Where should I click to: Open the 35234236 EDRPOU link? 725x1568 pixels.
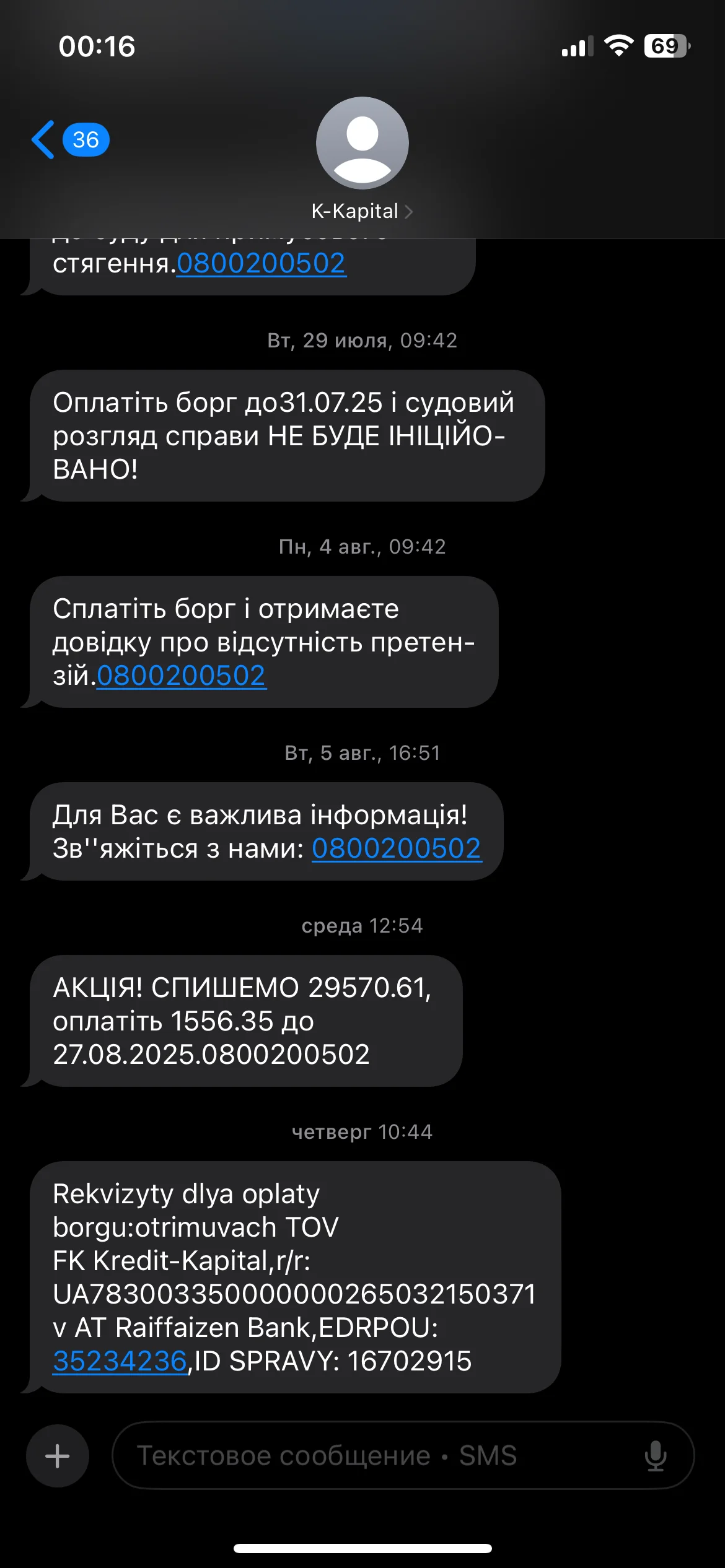pos(120,1361)
